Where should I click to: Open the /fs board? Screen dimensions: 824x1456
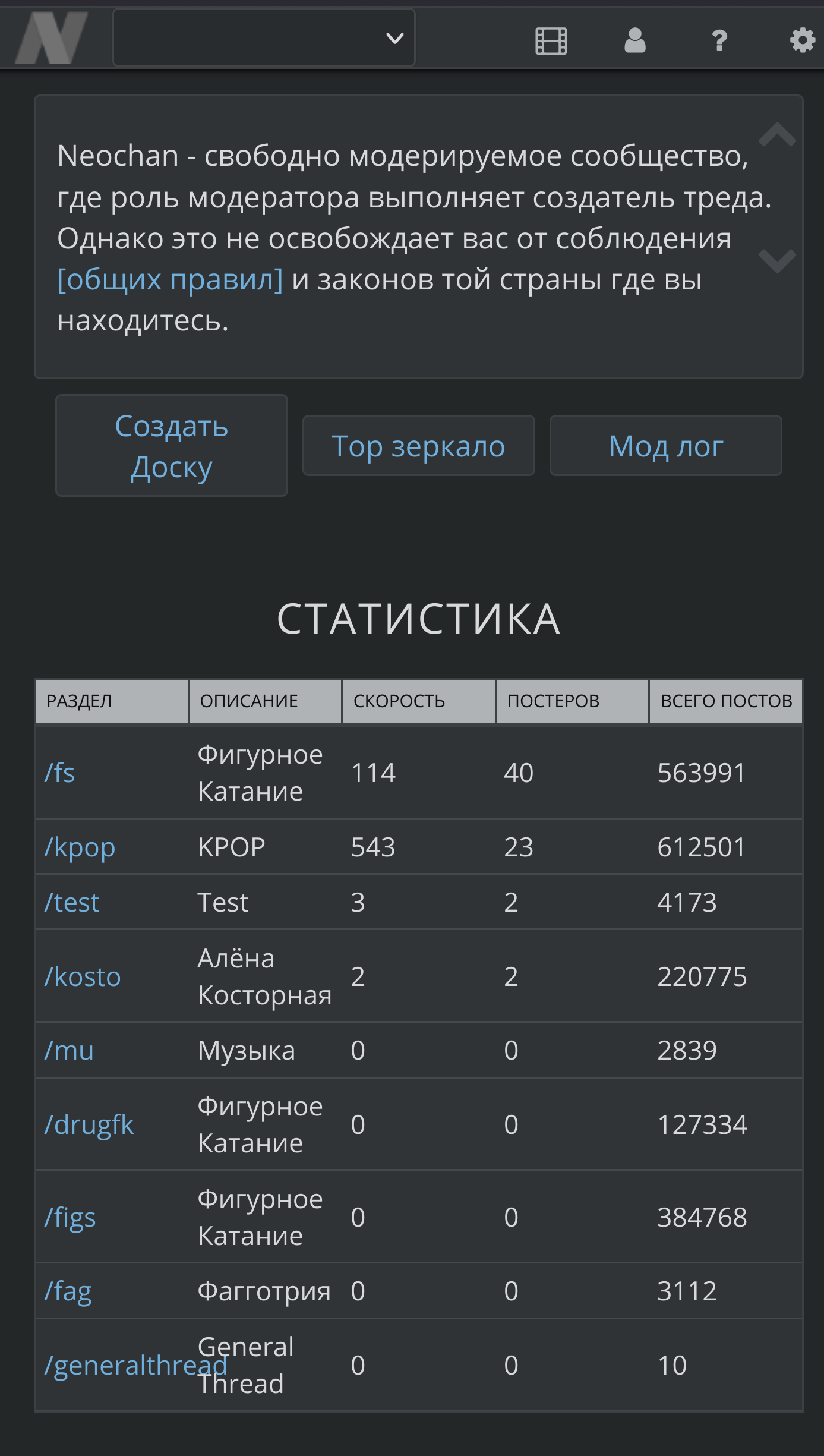[60, 773]
